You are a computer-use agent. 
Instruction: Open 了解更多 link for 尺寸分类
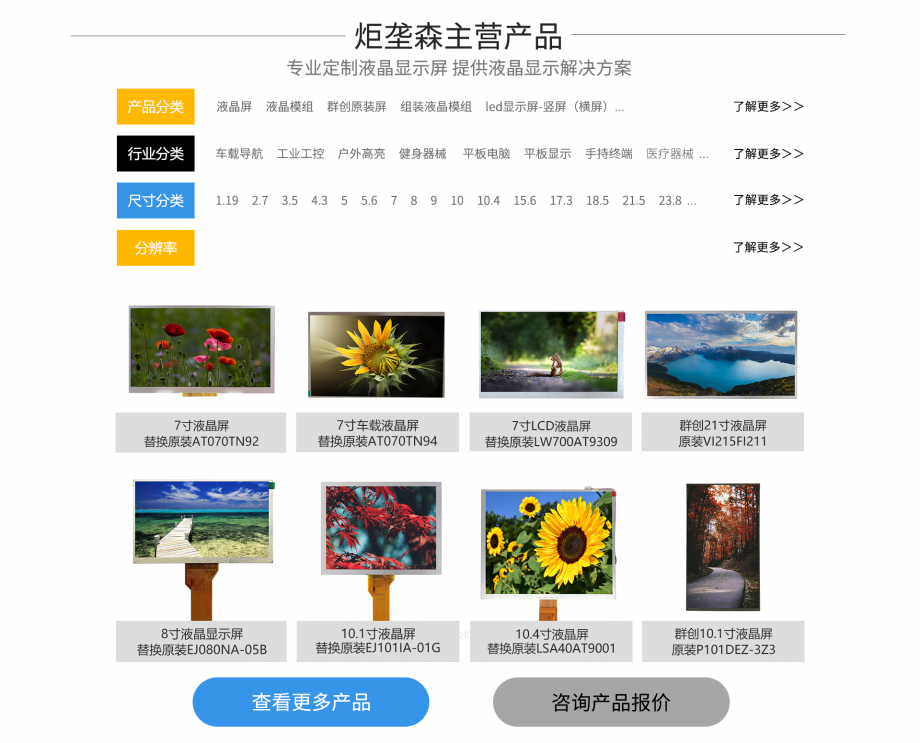(x=767, y=200)
